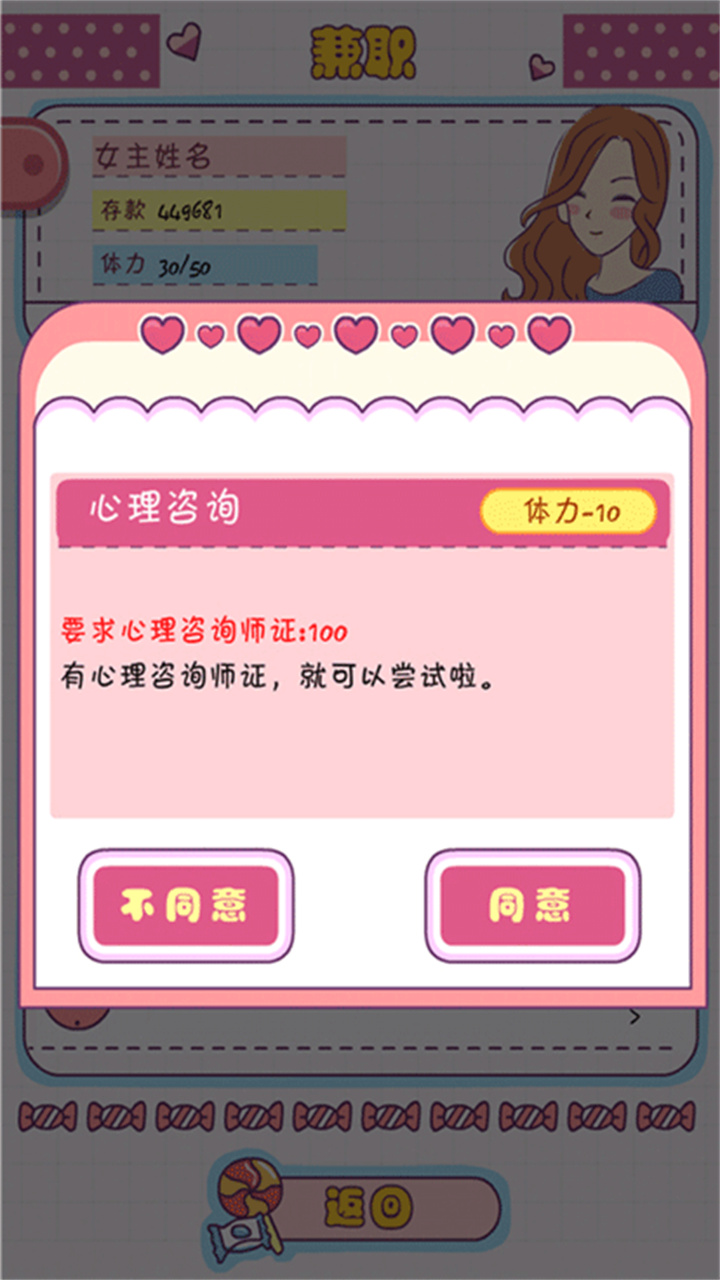Click the pink binder clip circle on the left
Viewport: 720px width, 1280px height.
pos(33,165)
